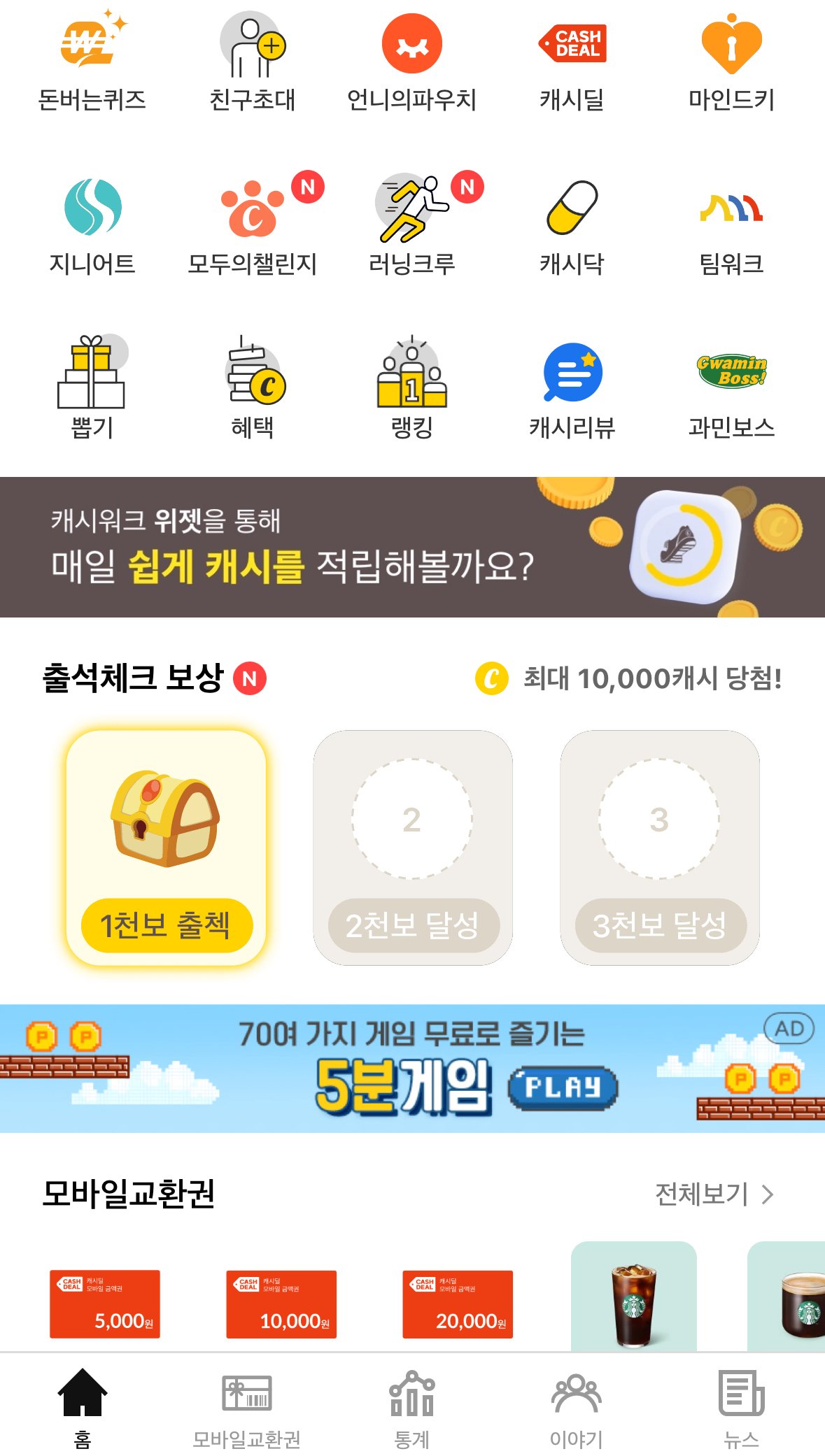Open 친구초대 to invite friends

click(x=252, y=63)
